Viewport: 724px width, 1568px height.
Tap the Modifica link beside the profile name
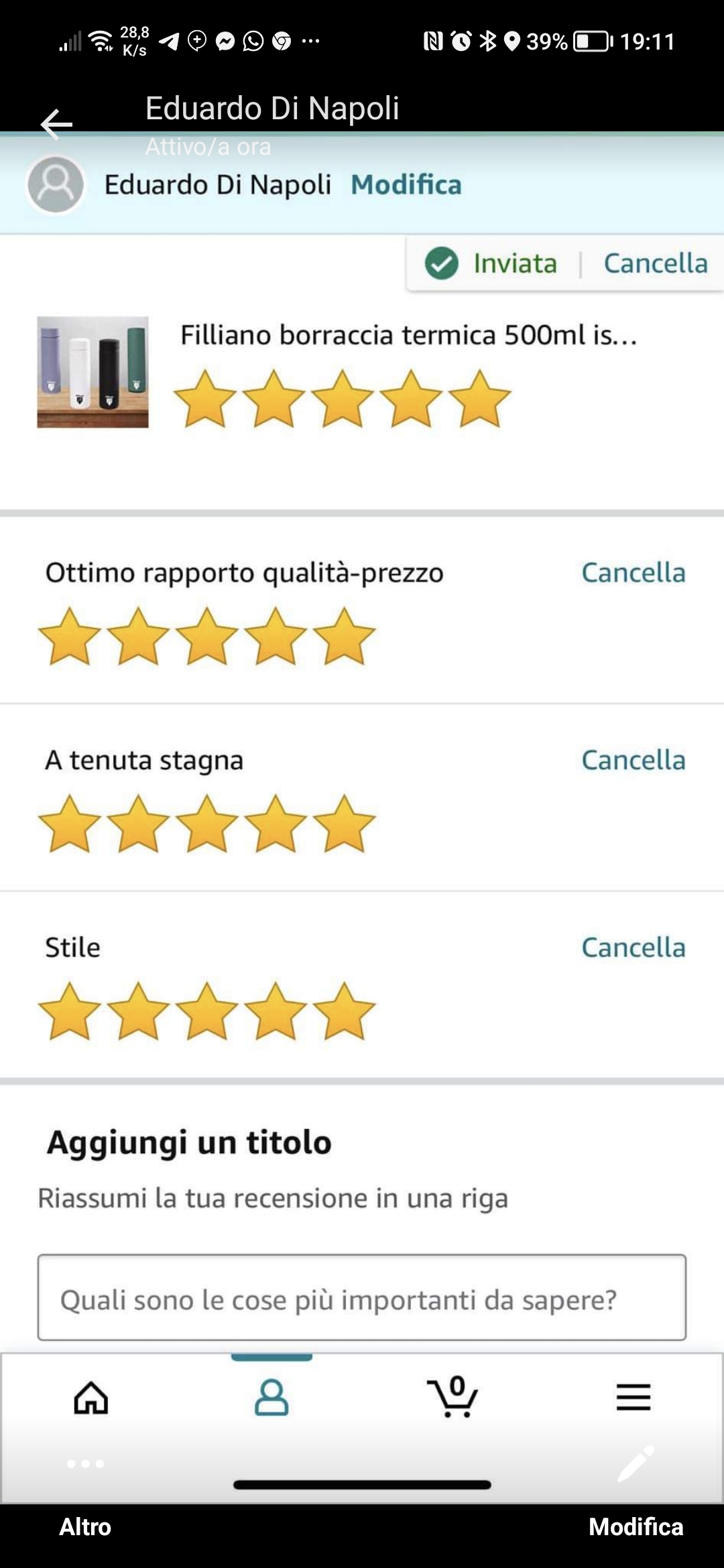click(x=406, y=185)
